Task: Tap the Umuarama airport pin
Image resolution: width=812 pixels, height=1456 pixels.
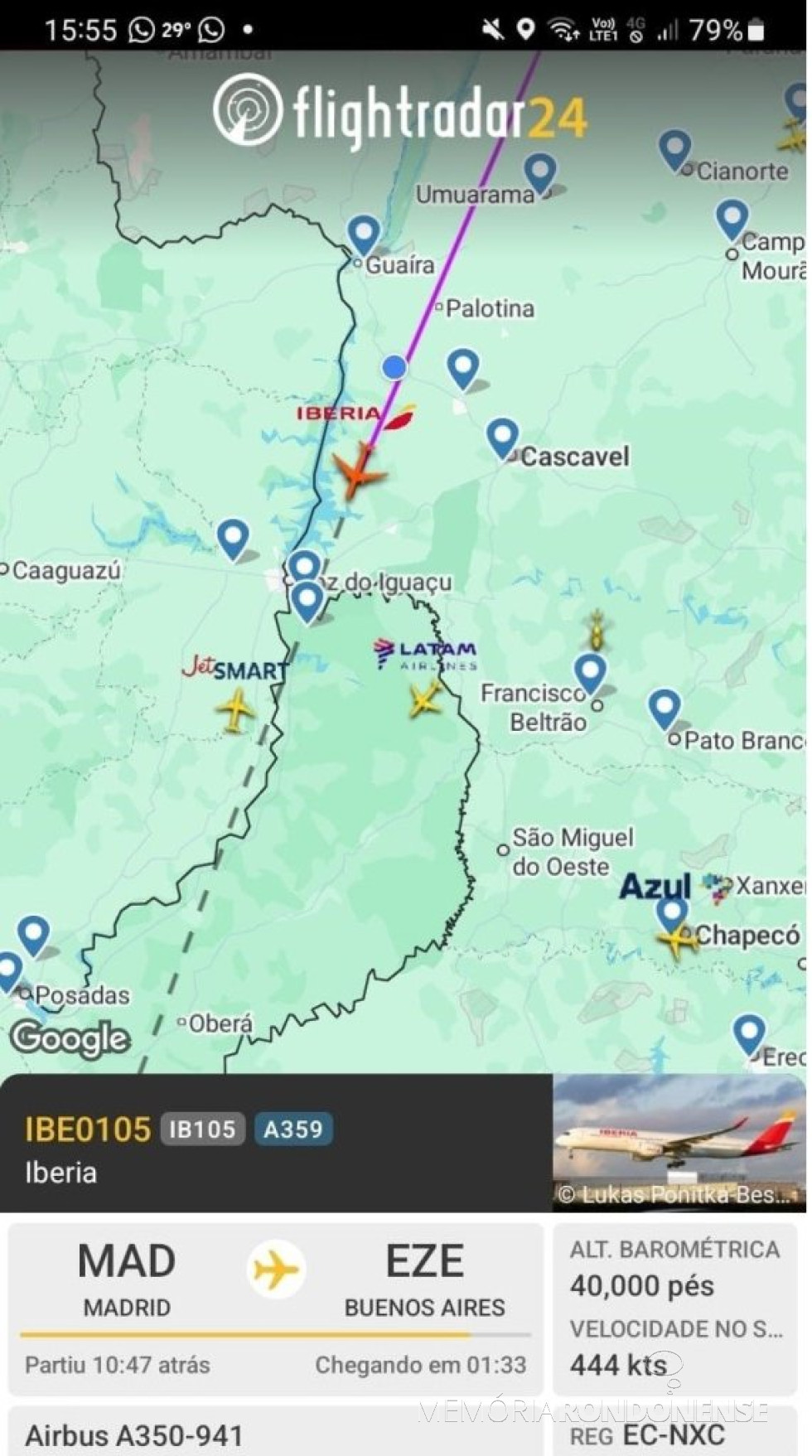Action: coord(540,172)
